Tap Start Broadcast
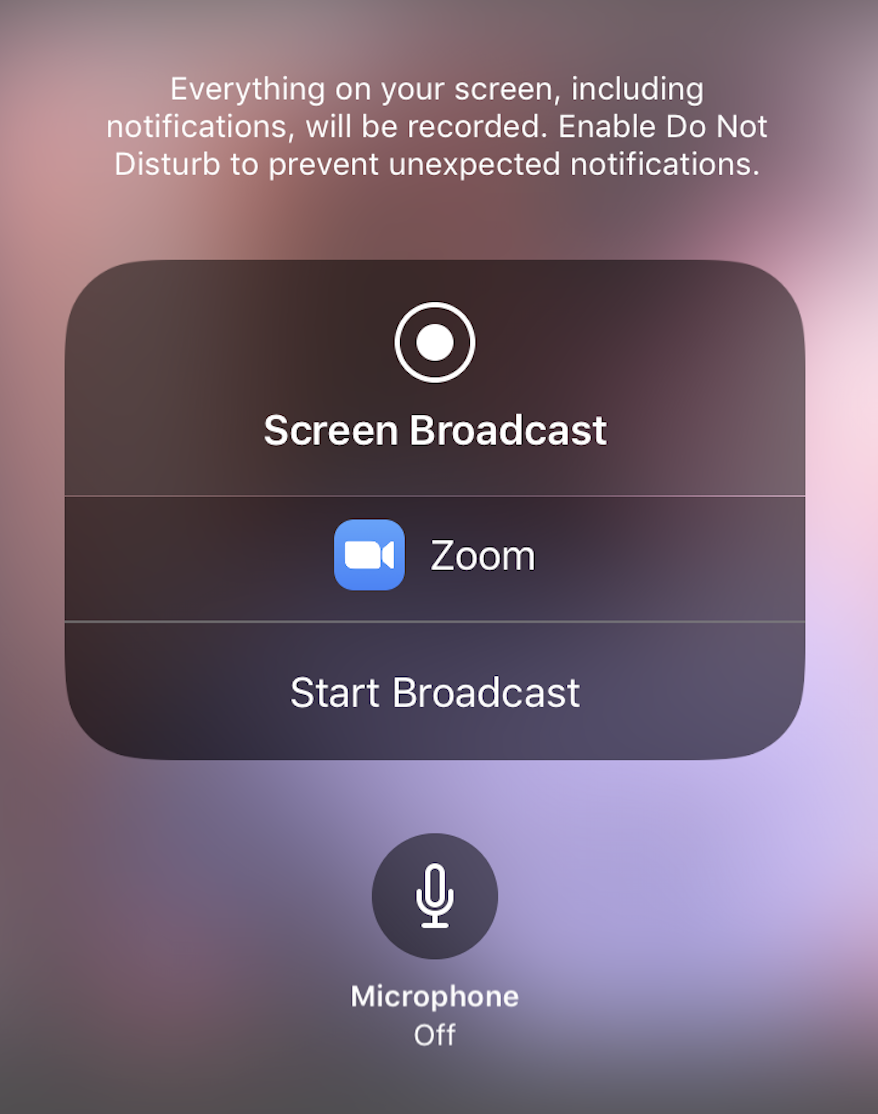 point(435,692)
